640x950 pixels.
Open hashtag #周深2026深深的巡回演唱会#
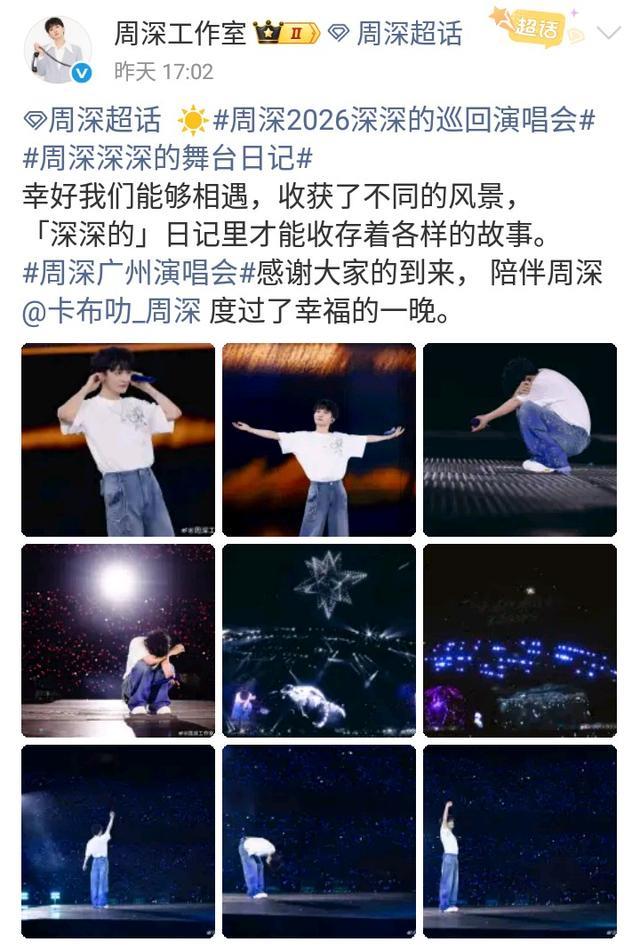tap(400, 121)
